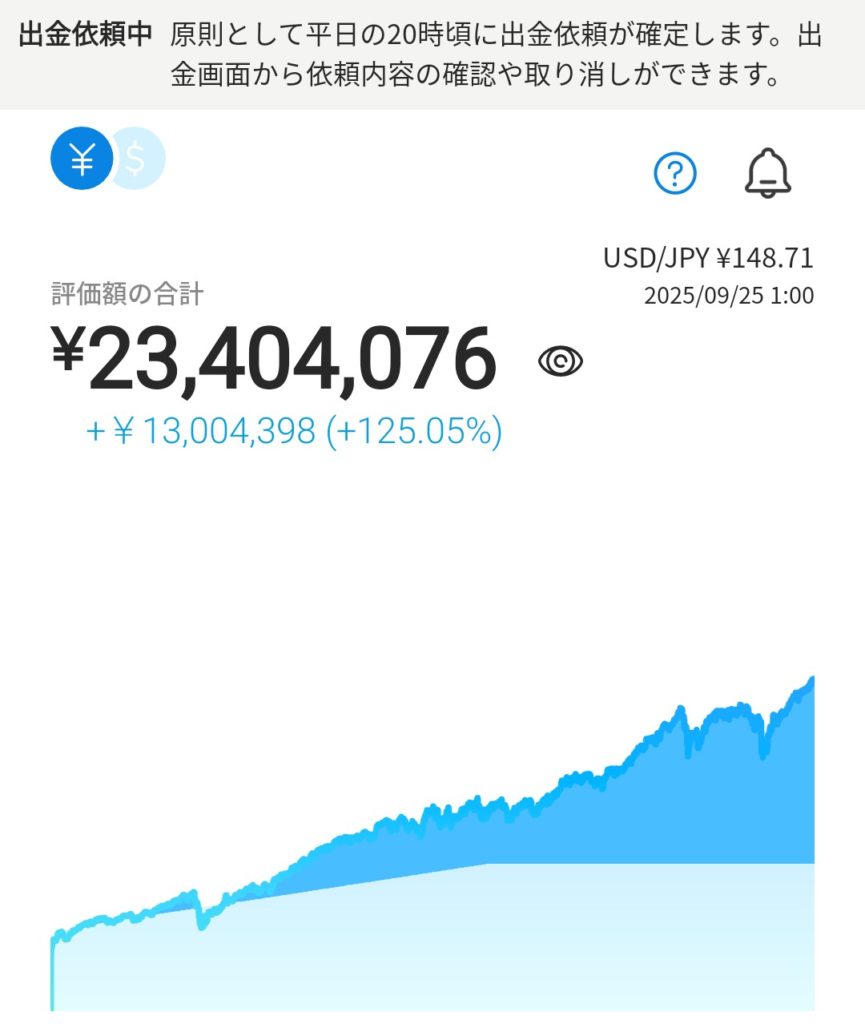865x1024 pixels.
Task: Open the help question mark icon
Action: point(675,175)
